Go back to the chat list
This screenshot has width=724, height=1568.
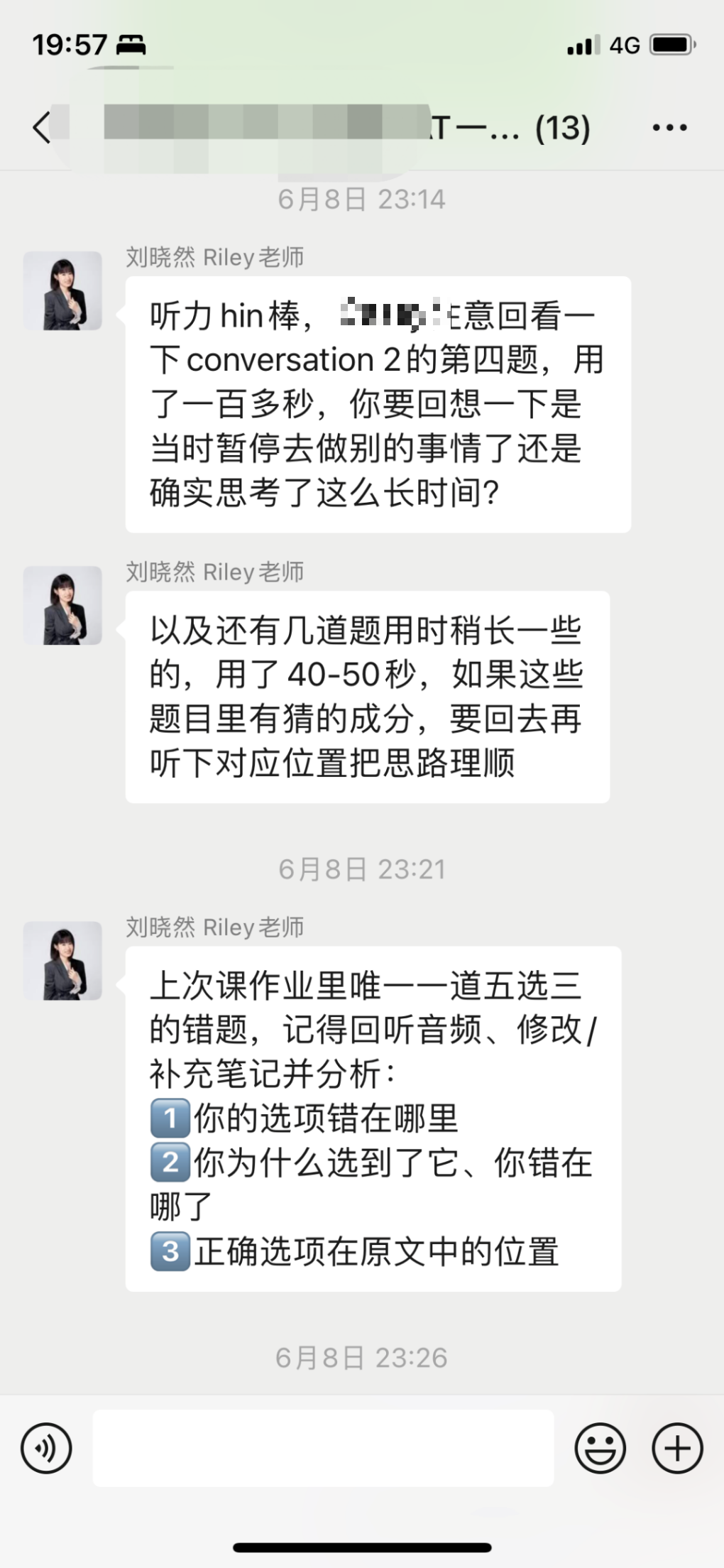tap(43, 128)
